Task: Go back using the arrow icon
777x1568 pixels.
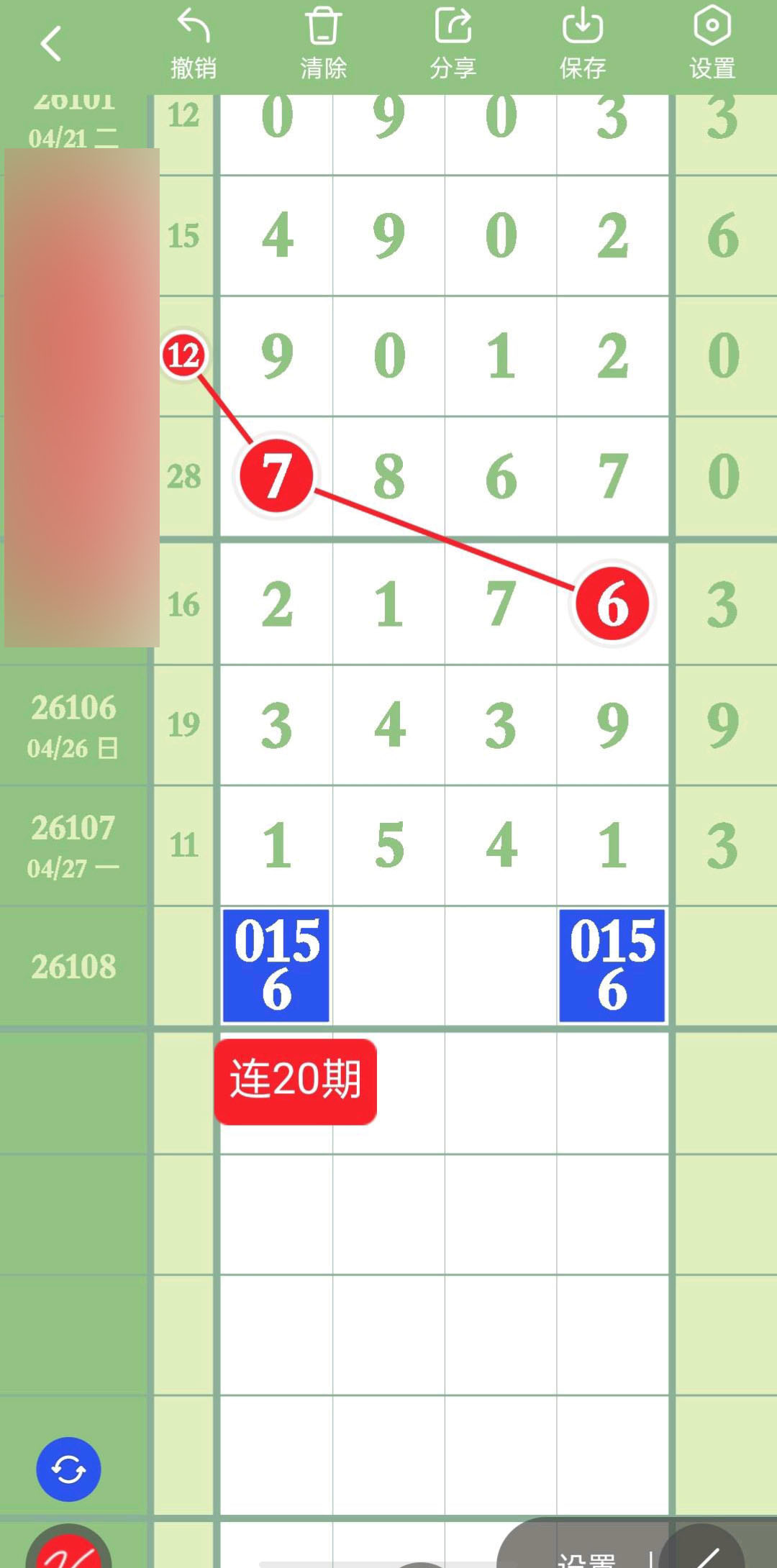Action: click(x=50, y=45)
